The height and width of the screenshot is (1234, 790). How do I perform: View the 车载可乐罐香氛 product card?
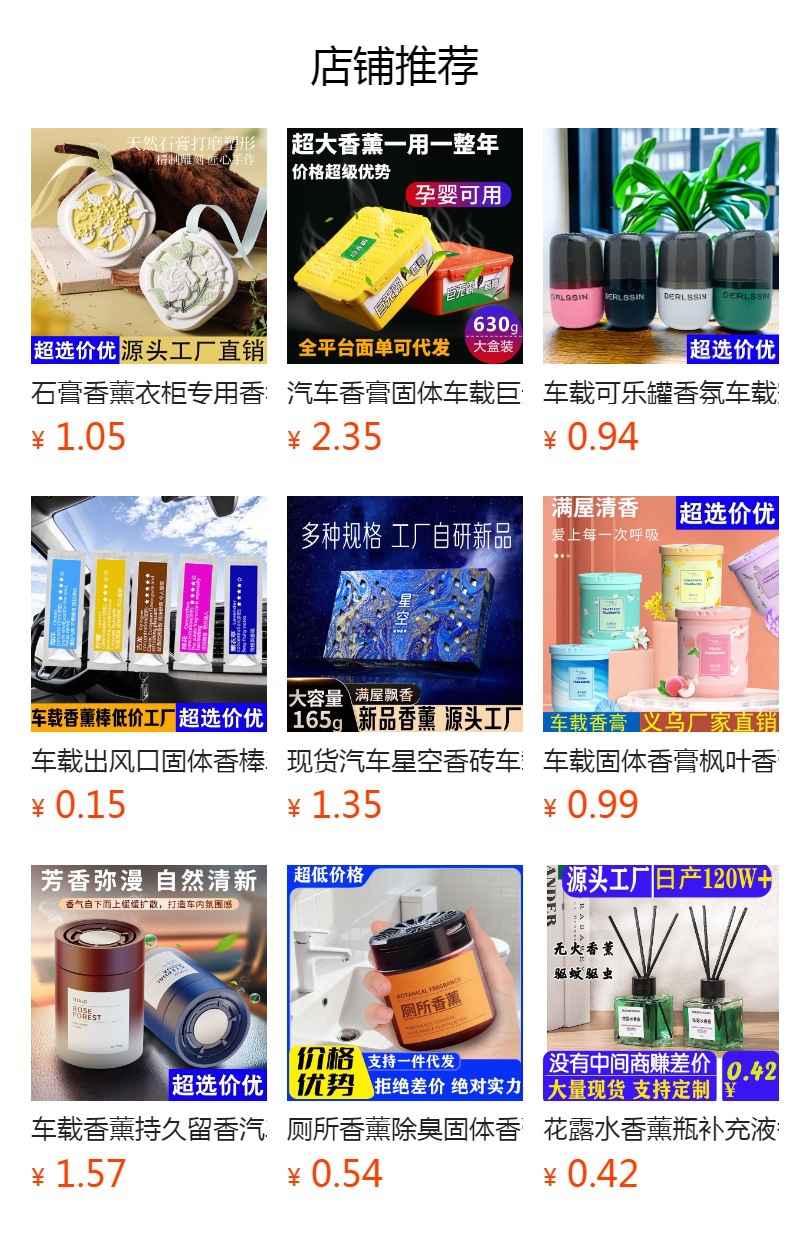pyautogui.click(x=661, y=292)
